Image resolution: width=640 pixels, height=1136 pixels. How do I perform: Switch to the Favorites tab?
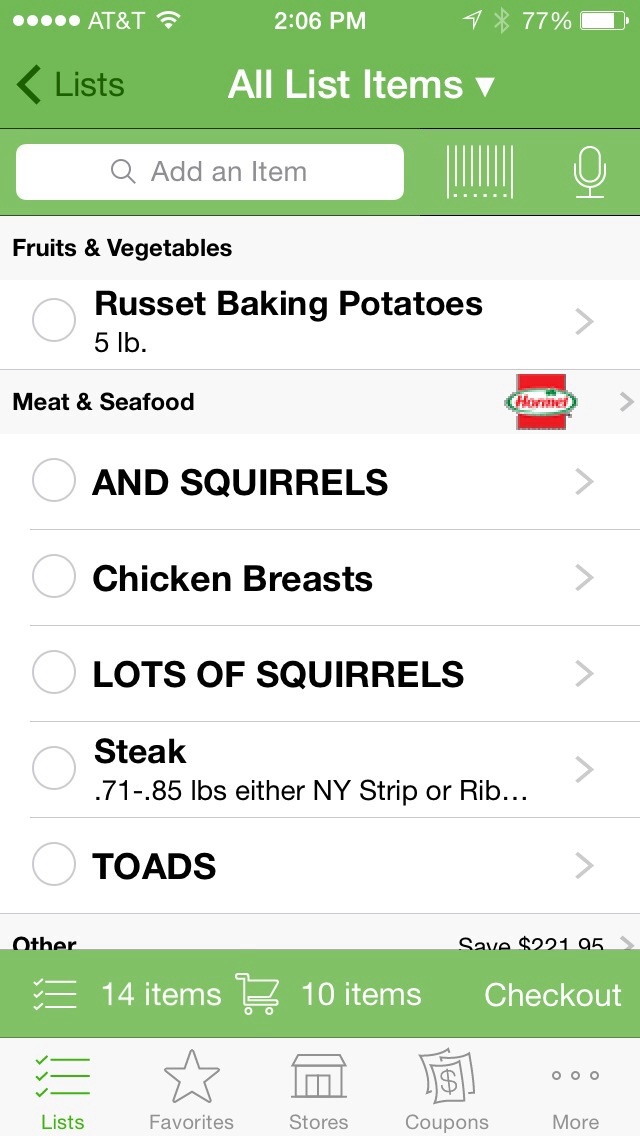pyautogui.click(x=191, y=1090)
